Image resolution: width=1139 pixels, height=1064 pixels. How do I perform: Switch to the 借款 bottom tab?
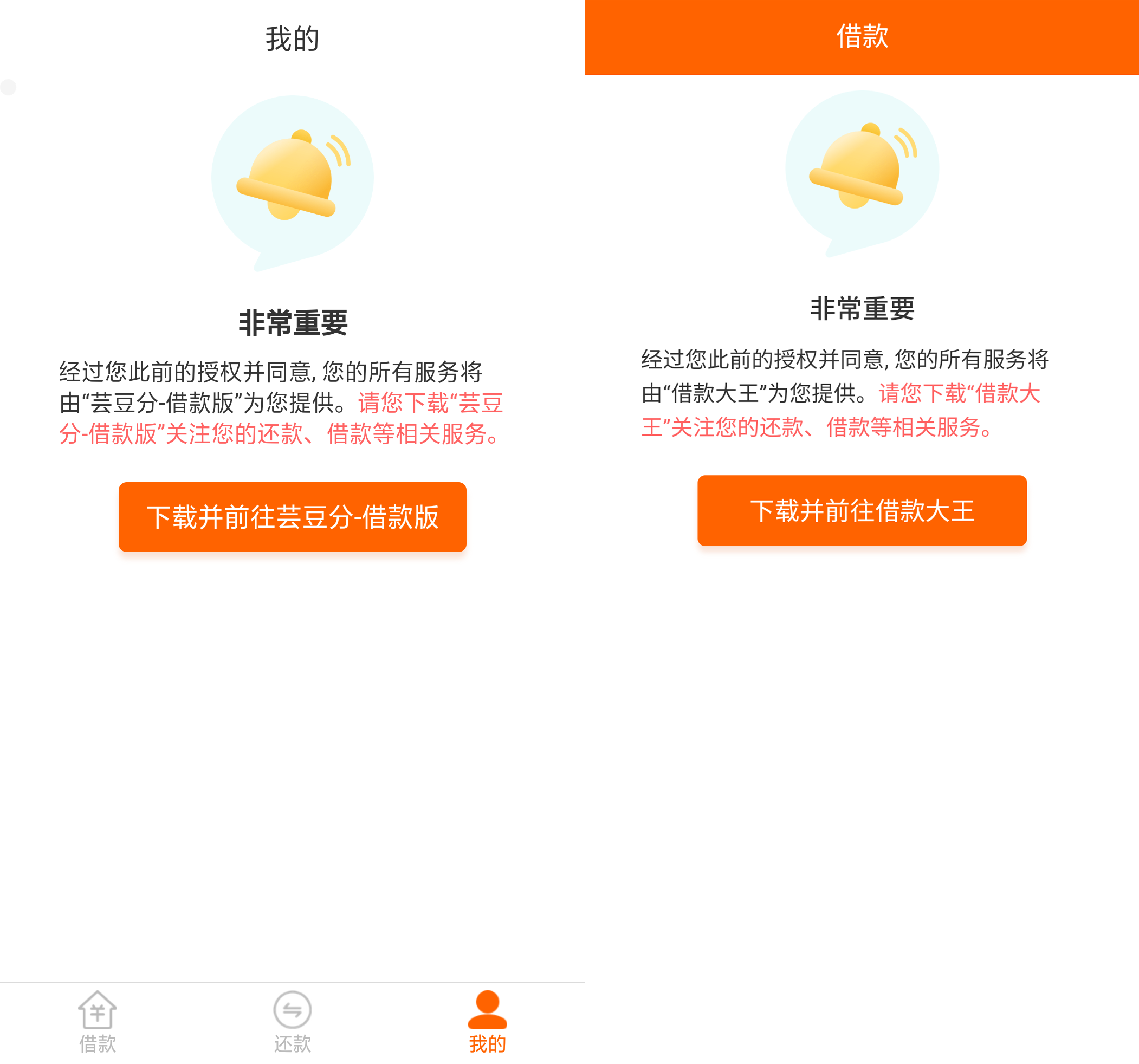[x=98, y=1022]
